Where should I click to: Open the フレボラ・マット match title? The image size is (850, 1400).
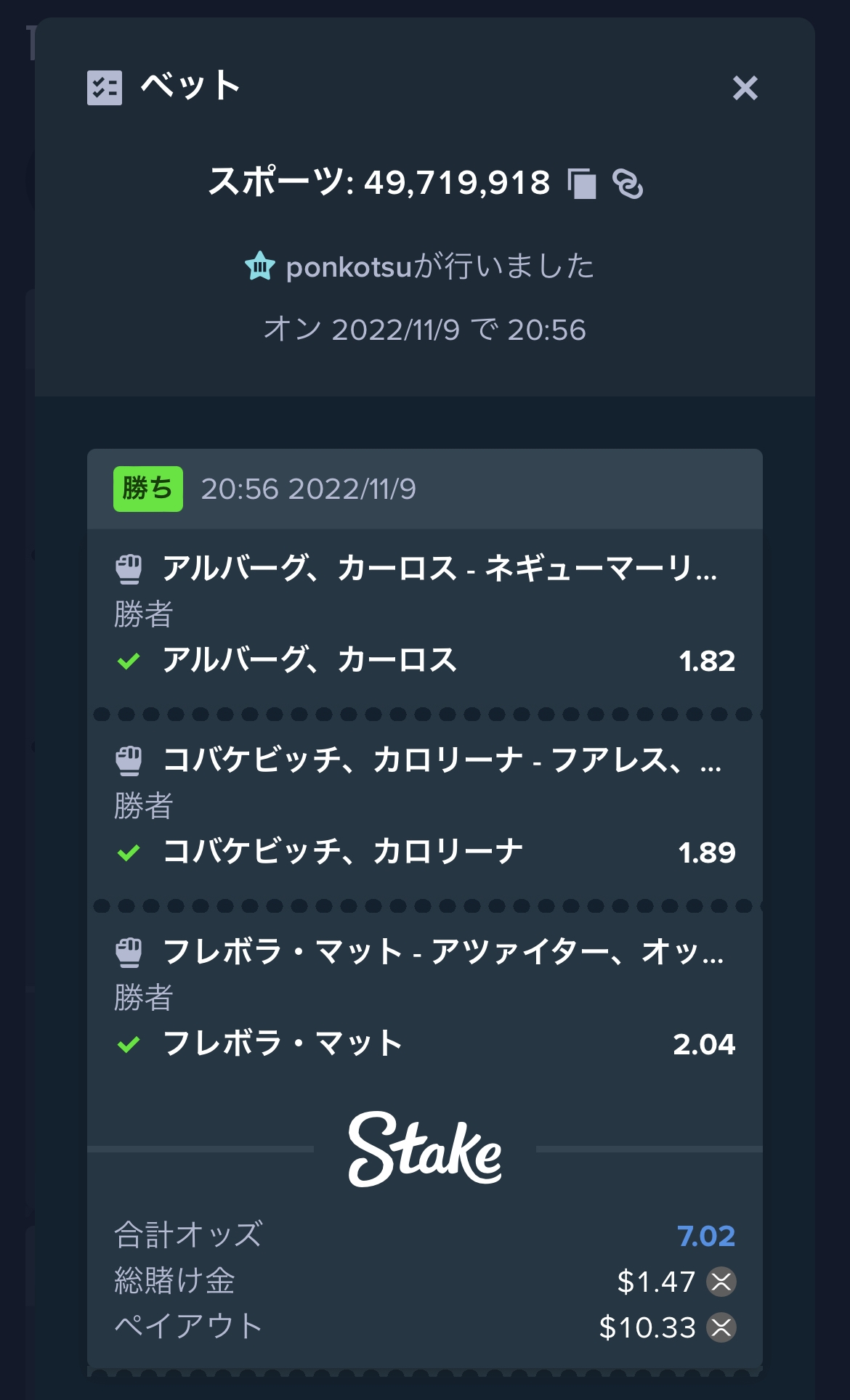coord(442,951)
